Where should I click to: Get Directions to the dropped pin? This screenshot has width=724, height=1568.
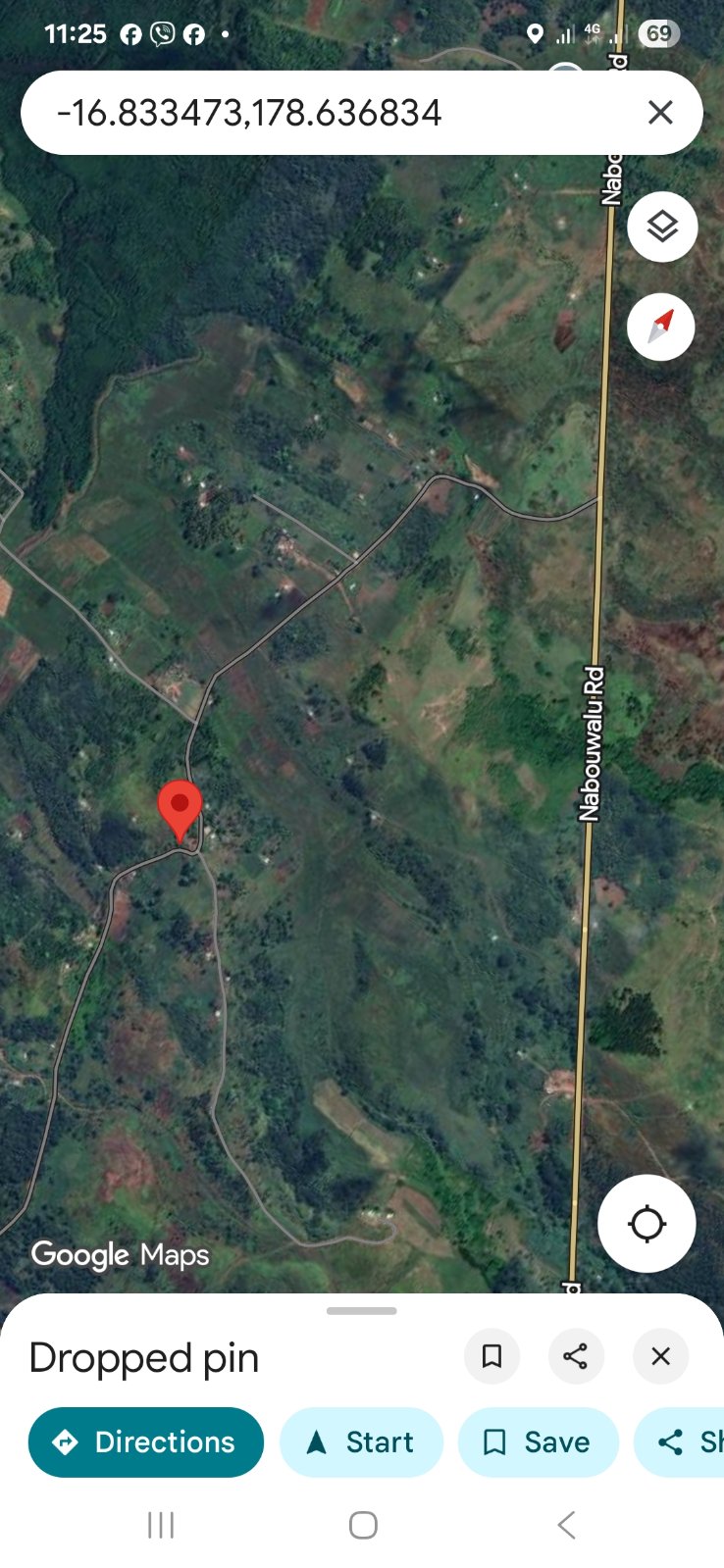pyautogui.click(x=145, y=1442)
